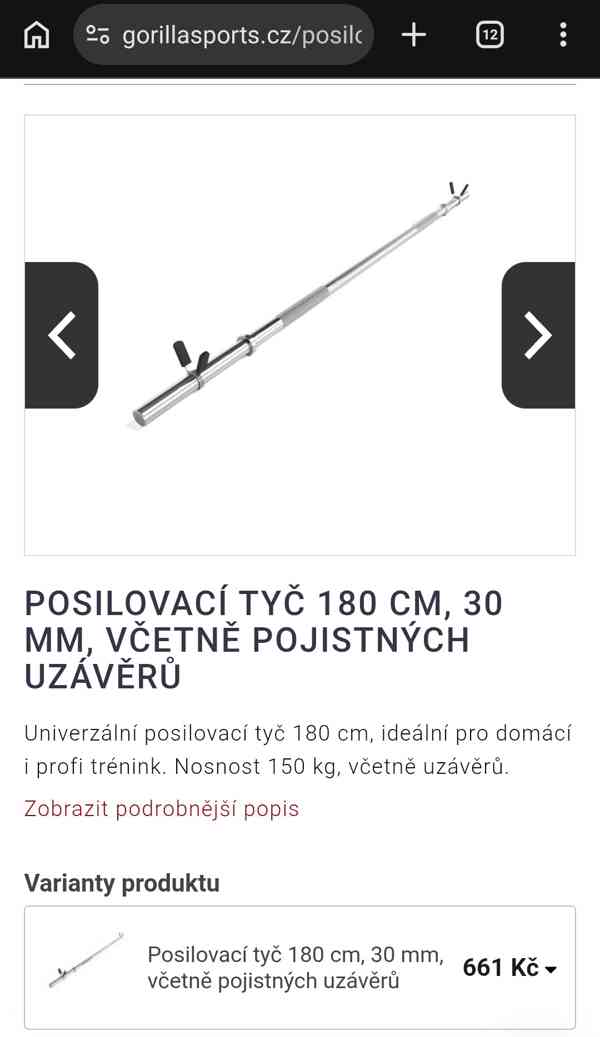Open the barbell product photo
The width and height of the screenshot is (600, 1037).
[x=300, y=306]
